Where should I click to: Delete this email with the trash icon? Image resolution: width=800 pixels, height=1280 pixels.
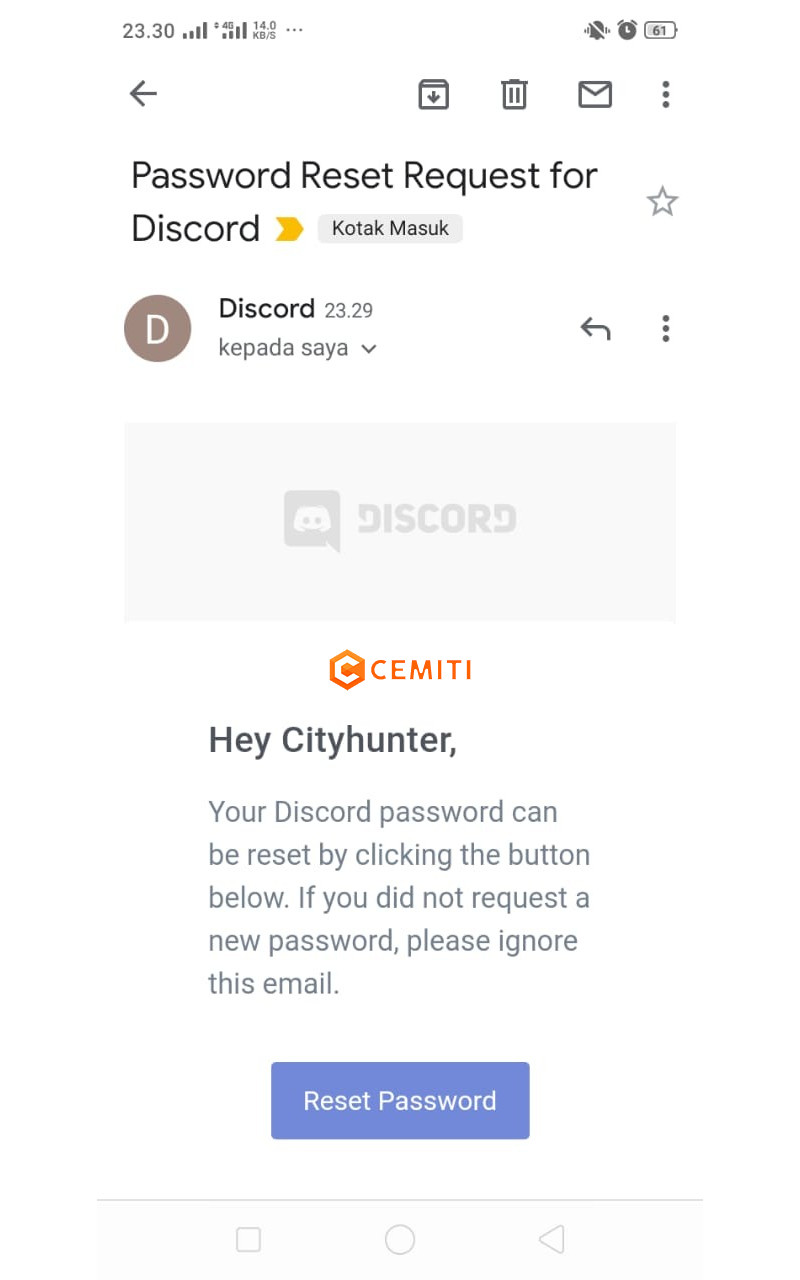pyautogui.click(x=513, y=94)
